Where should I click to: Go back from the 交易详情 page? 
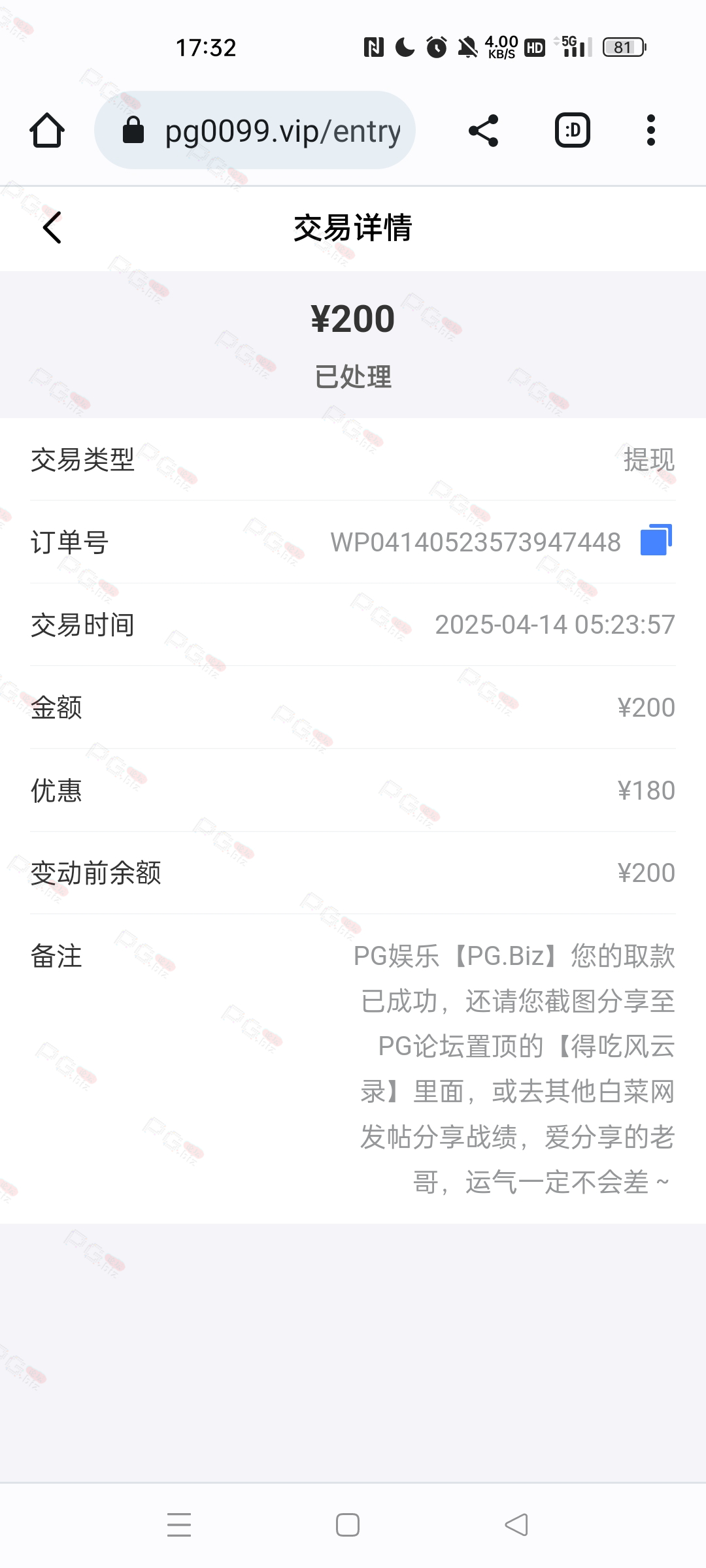(52, 227)
